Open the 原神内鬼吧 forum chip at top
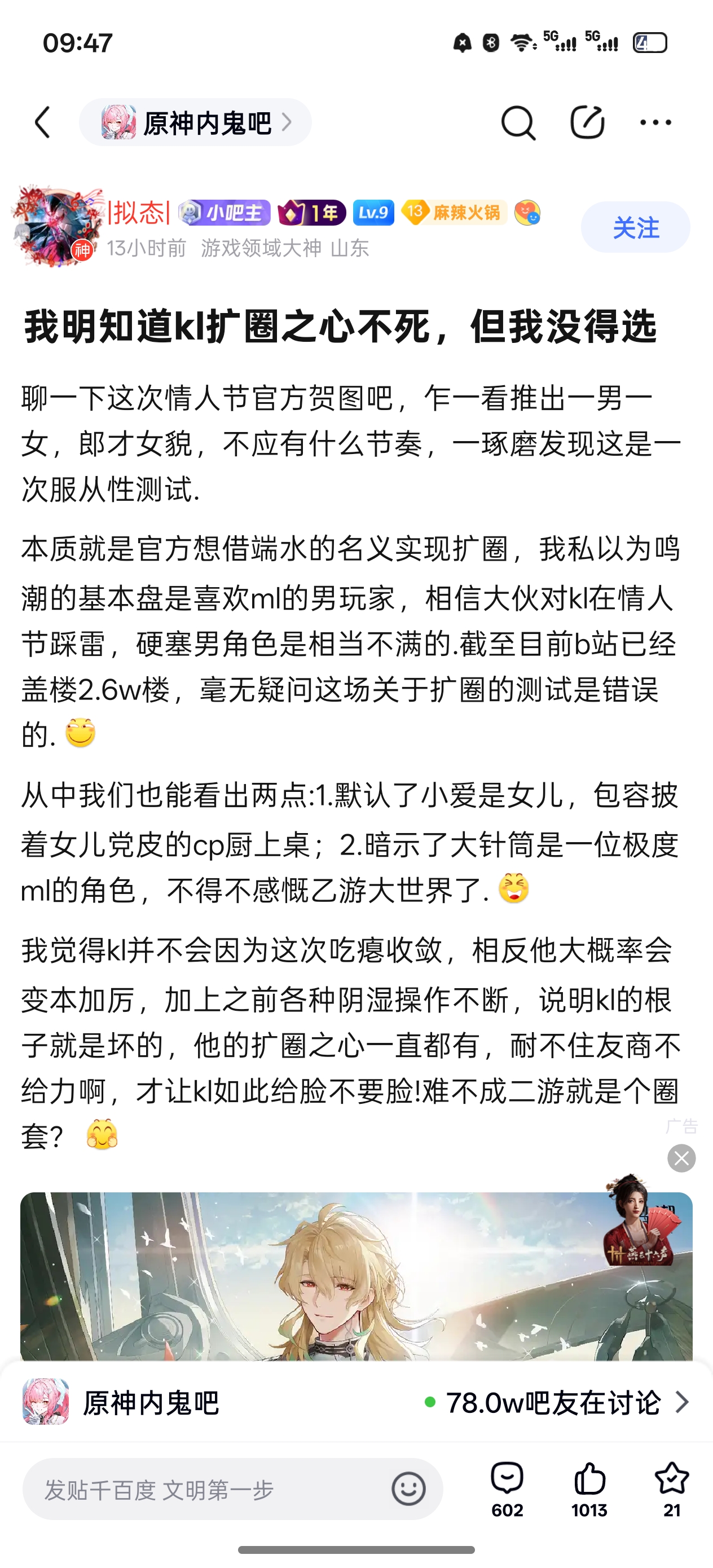 coord(195,122)
